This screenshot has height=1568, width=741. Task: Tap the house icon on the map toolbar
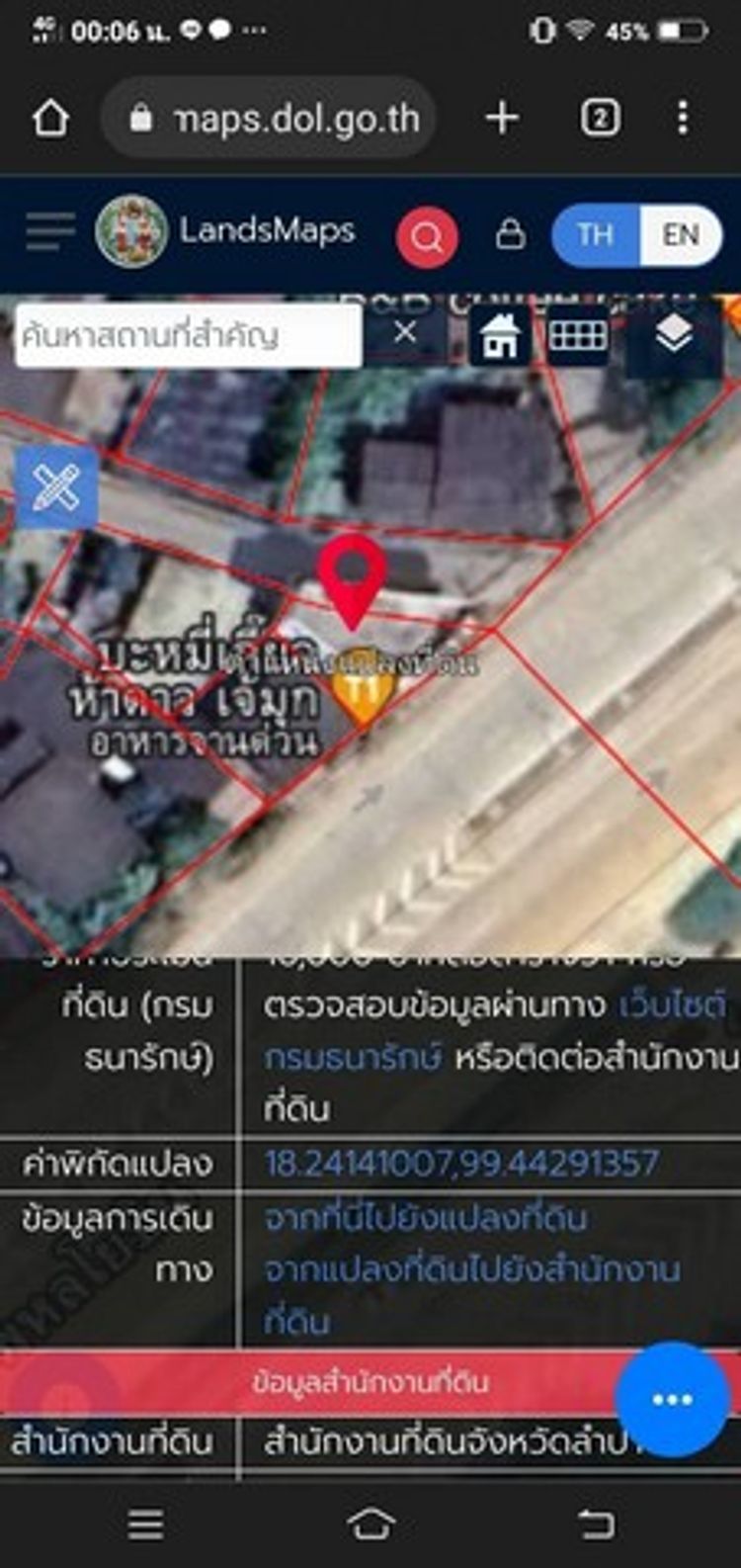coord(500,337)
